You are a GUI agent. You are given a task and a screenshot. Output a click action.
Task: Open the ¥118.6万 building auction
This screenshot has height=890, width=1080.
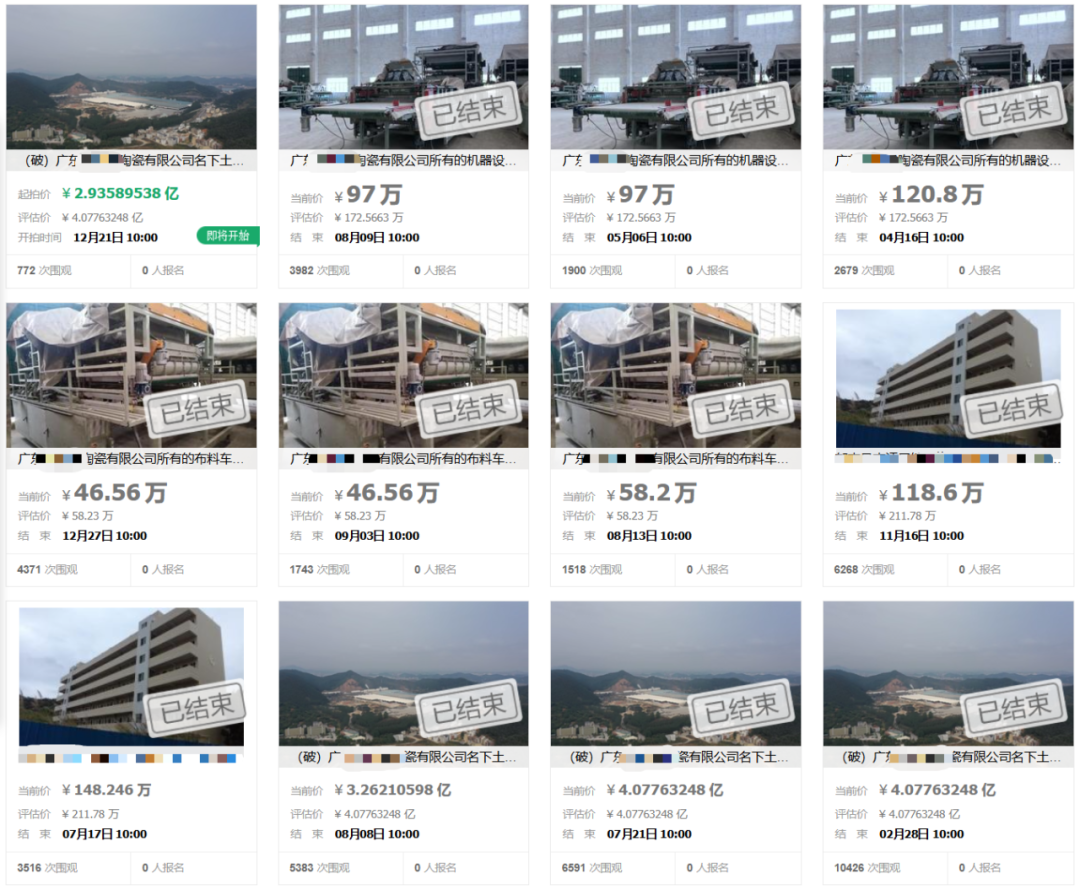coord(948,378)
